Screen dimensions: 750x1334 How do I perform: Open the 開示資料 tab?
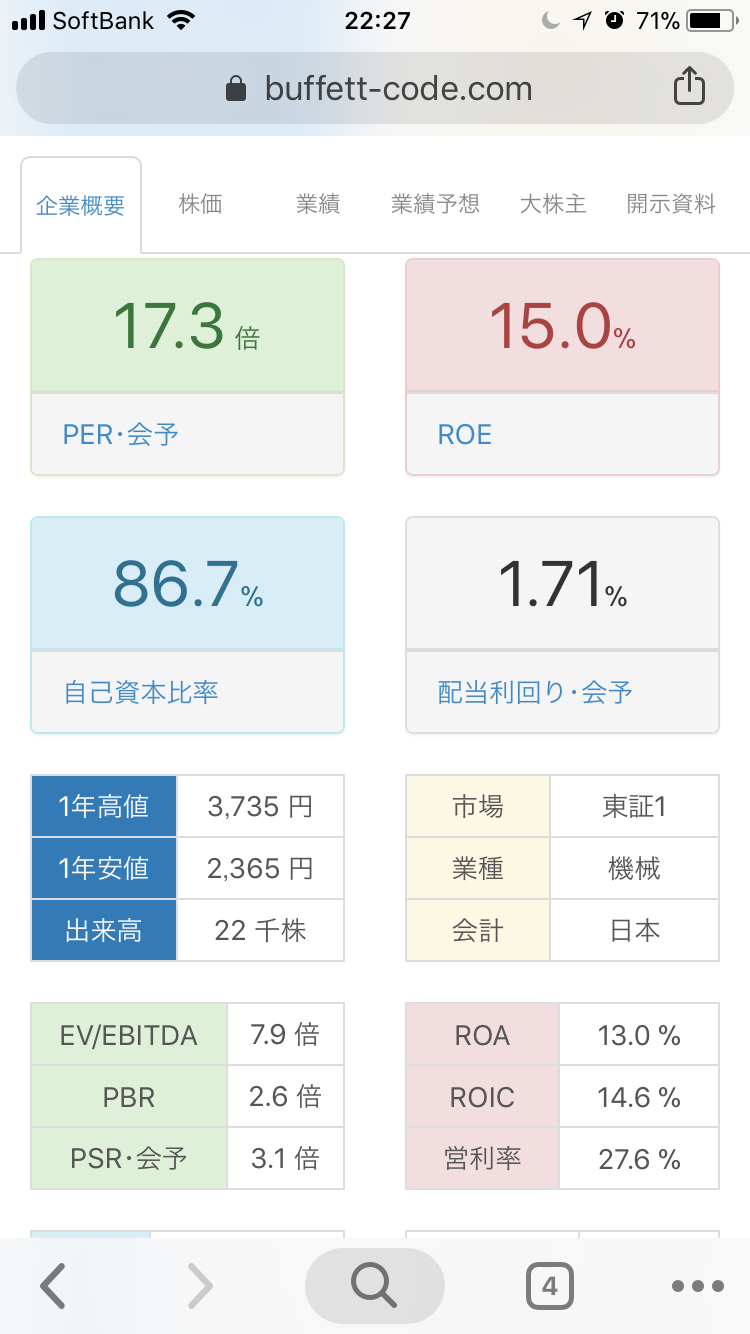pyautogui.click(x=671, y=204)
